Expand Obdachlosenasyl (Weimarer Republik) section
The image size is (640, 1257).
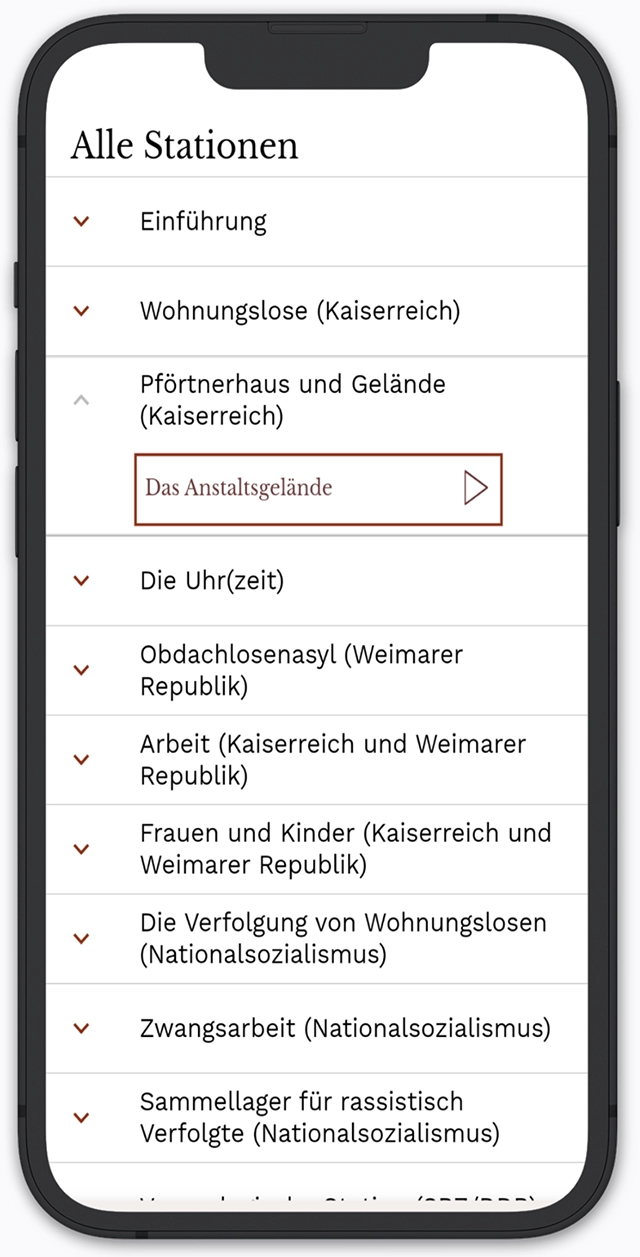[x=82, y=670]
